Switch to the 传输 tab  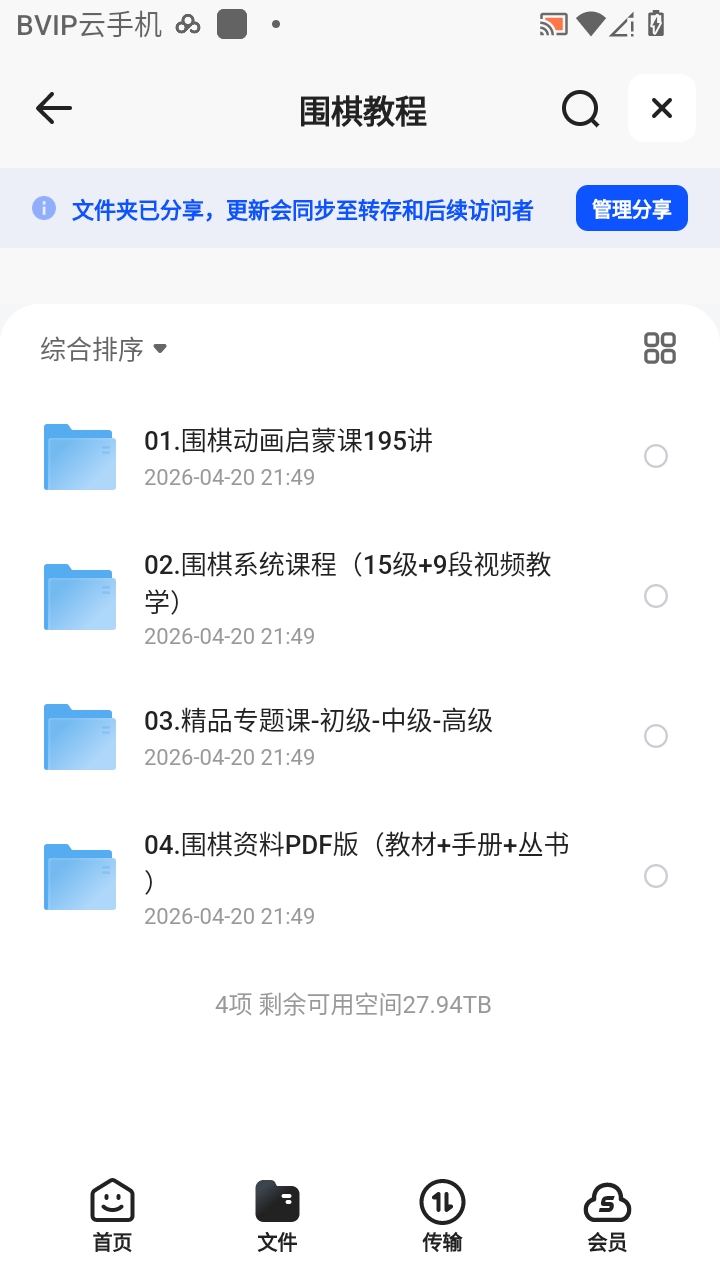click(442, 1216)
